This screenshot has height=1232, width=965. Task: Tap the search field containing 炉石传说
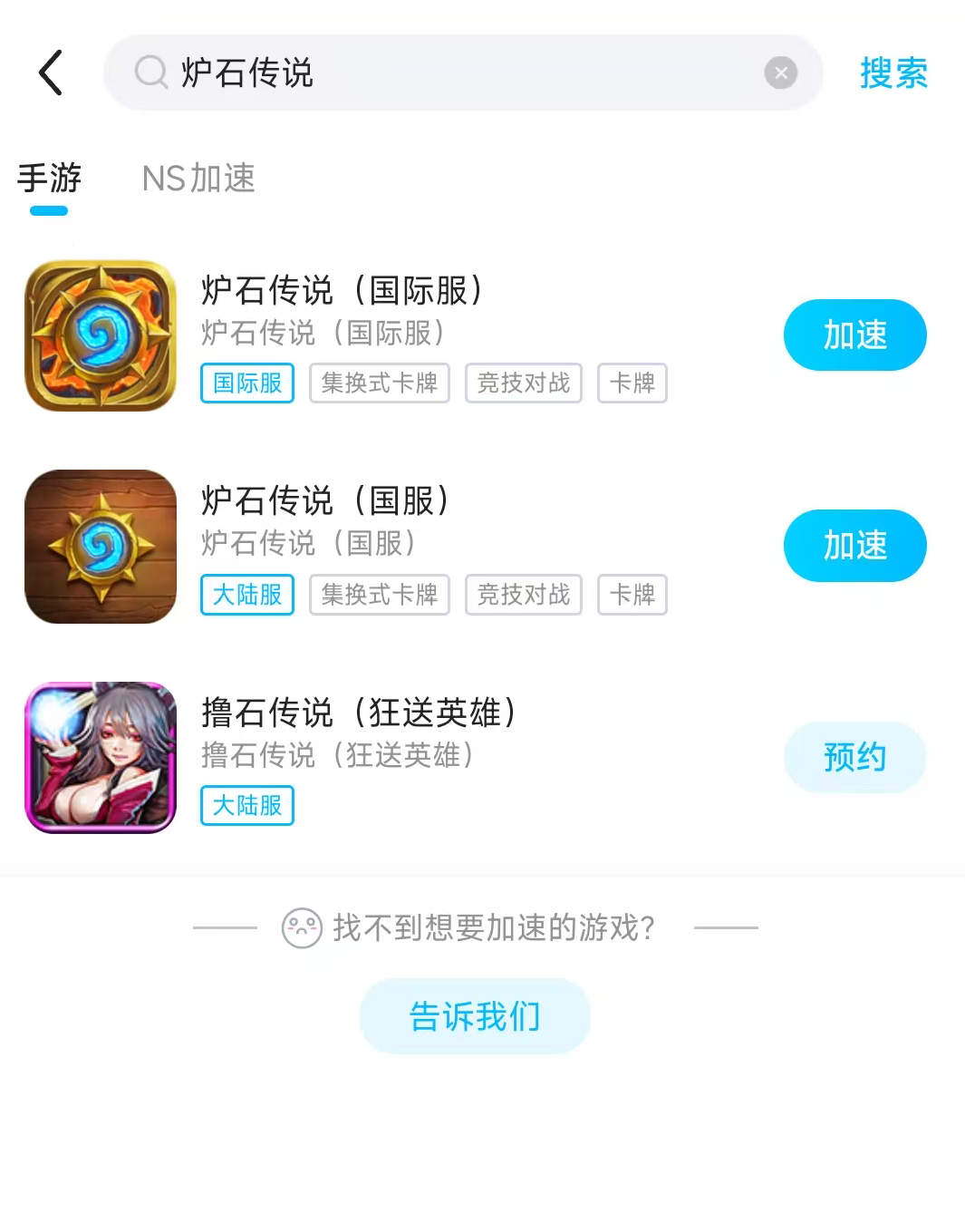(x=435, y=73)
